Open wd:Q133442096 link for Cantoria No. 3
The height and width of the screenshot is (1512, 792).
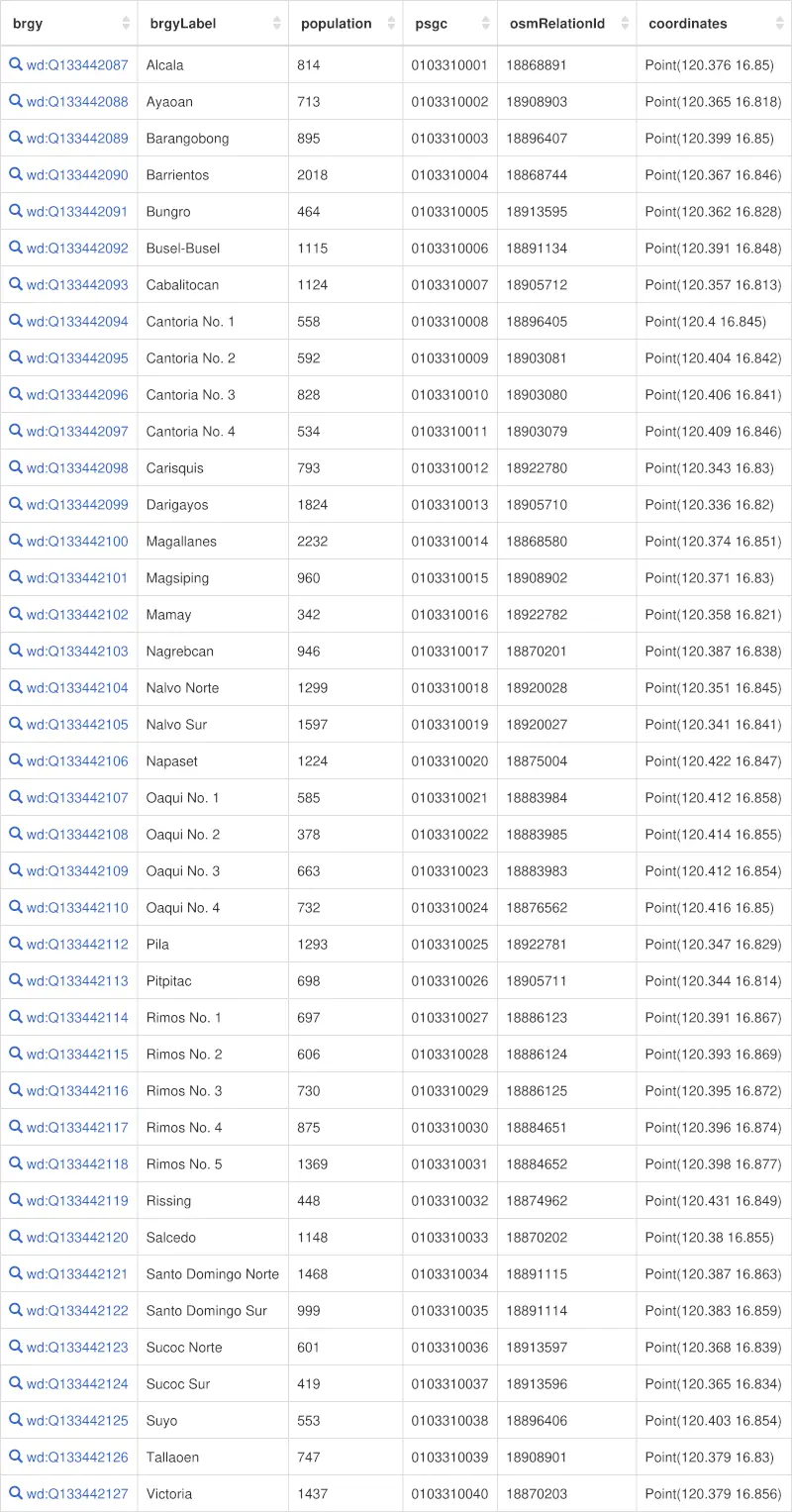[77, 395]
